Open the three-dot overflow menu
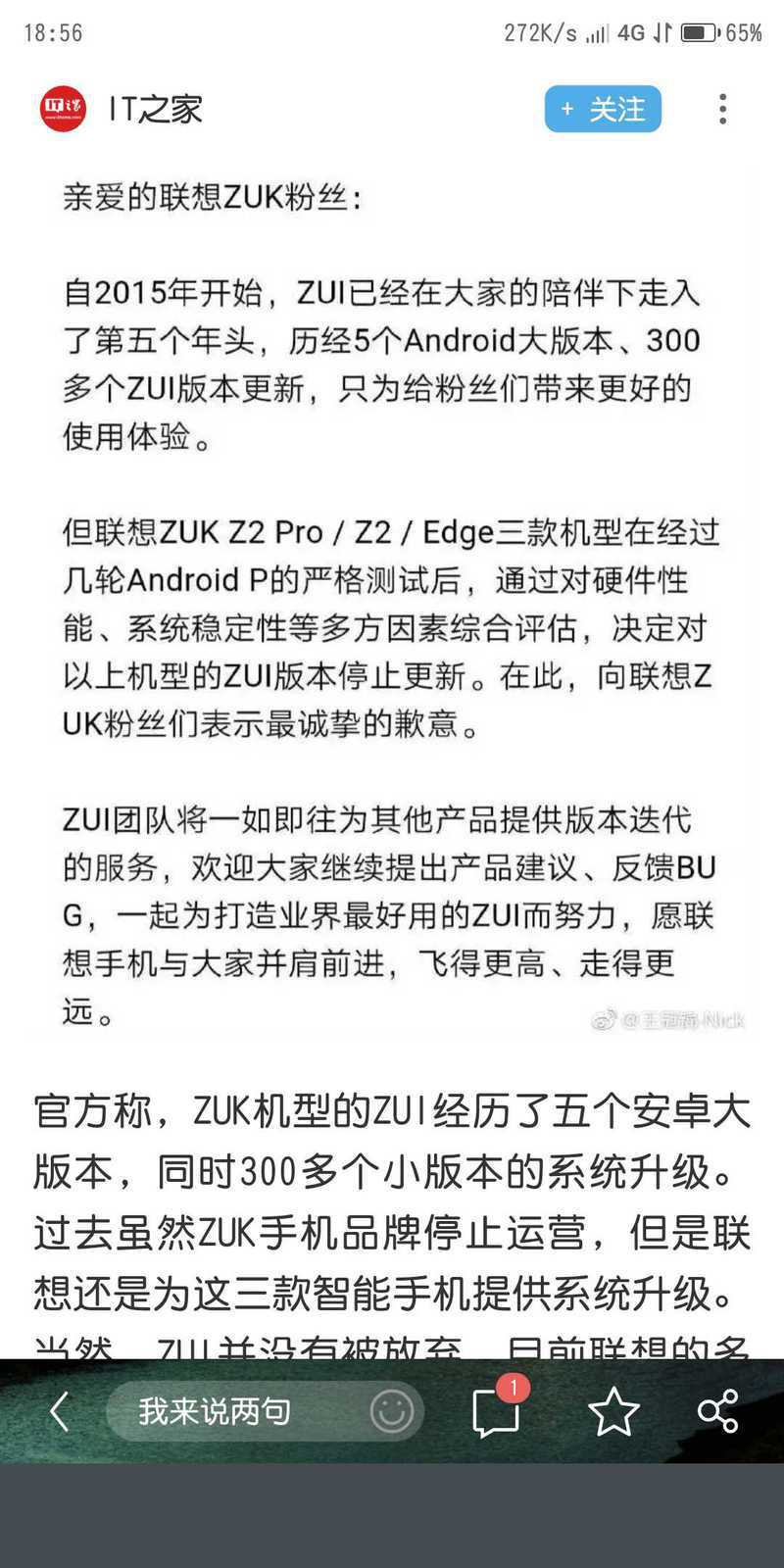784x1568 pixels. (722, 109)
